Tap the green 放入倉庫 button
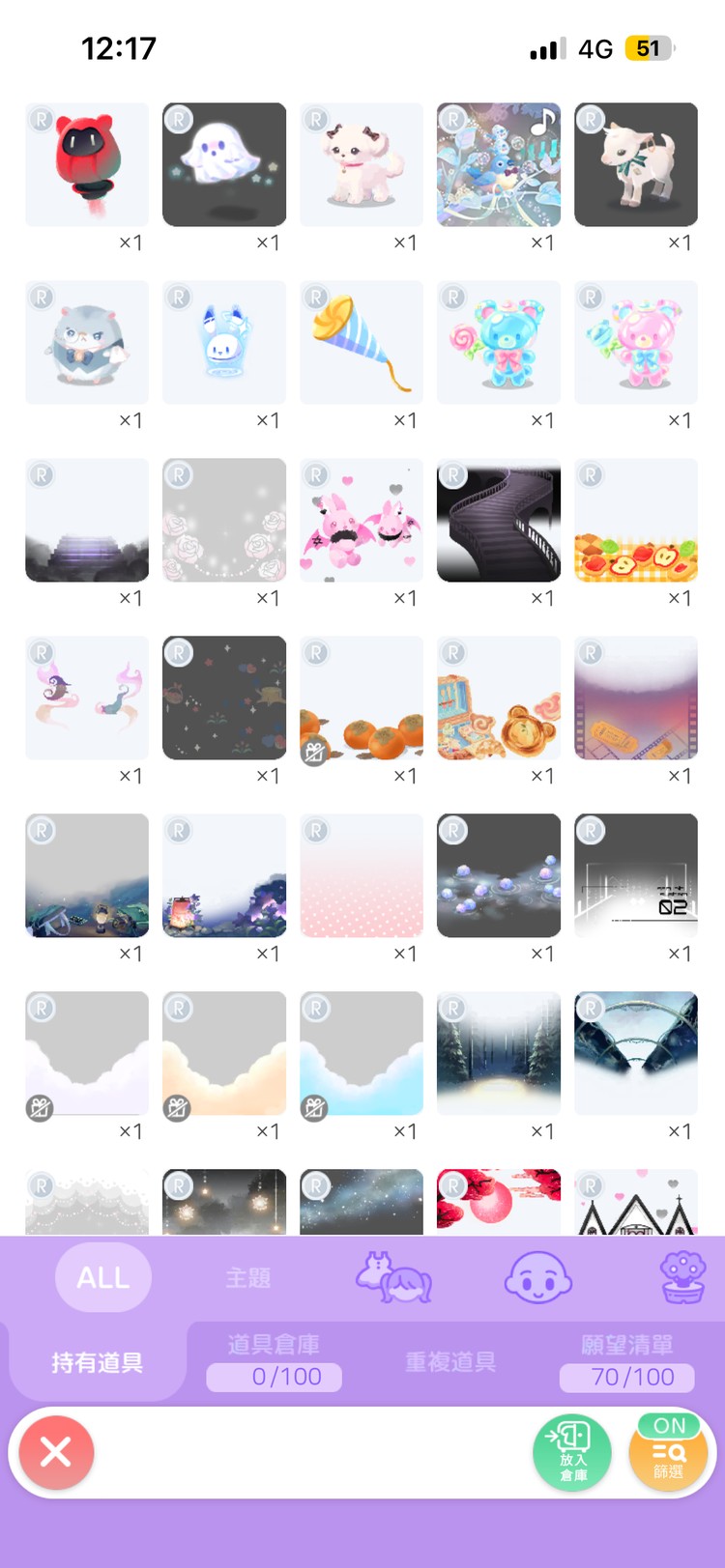Viewport: 725px width, 1568px height. 572,1452
